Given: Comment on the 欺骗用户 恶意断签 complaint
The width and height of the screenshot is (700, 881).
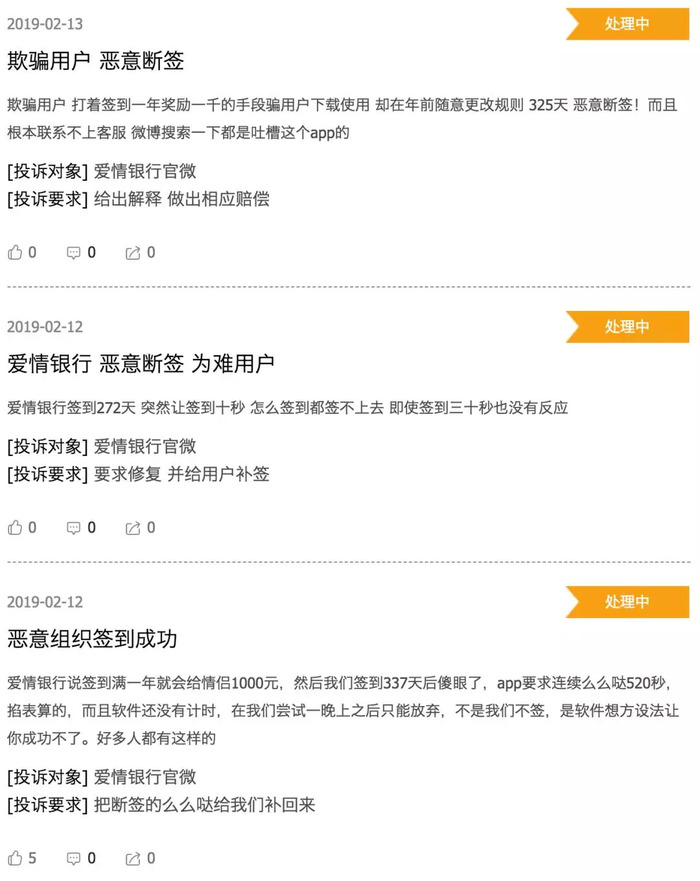Looking at the screenshot, I should 74,253.
